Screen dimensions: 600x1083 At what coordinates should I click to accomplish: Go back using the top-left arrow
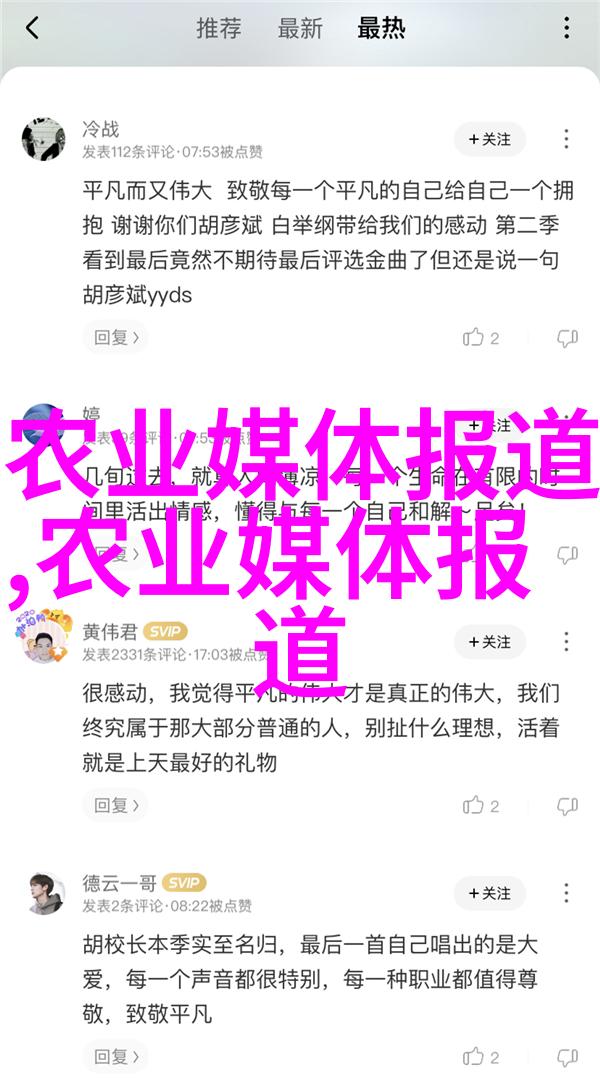tap(33, 28)
